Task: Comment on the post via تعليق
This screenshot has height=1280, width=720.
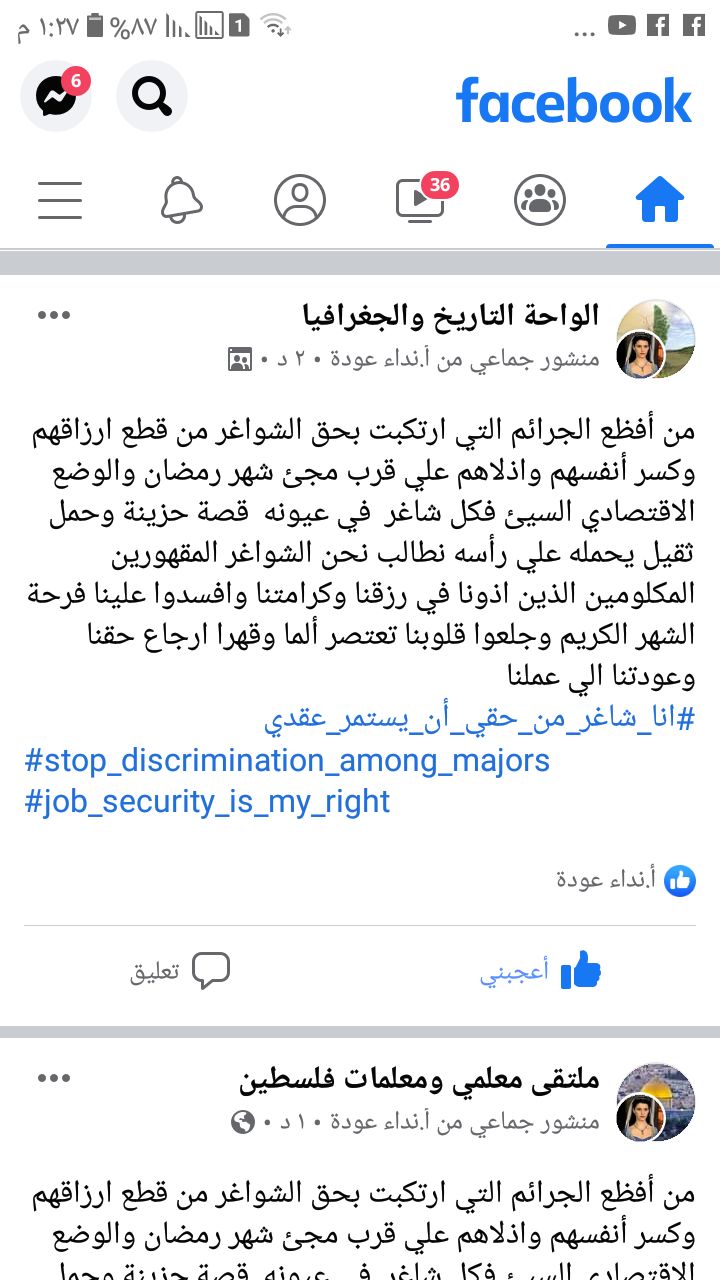Action: pos(181,971)
